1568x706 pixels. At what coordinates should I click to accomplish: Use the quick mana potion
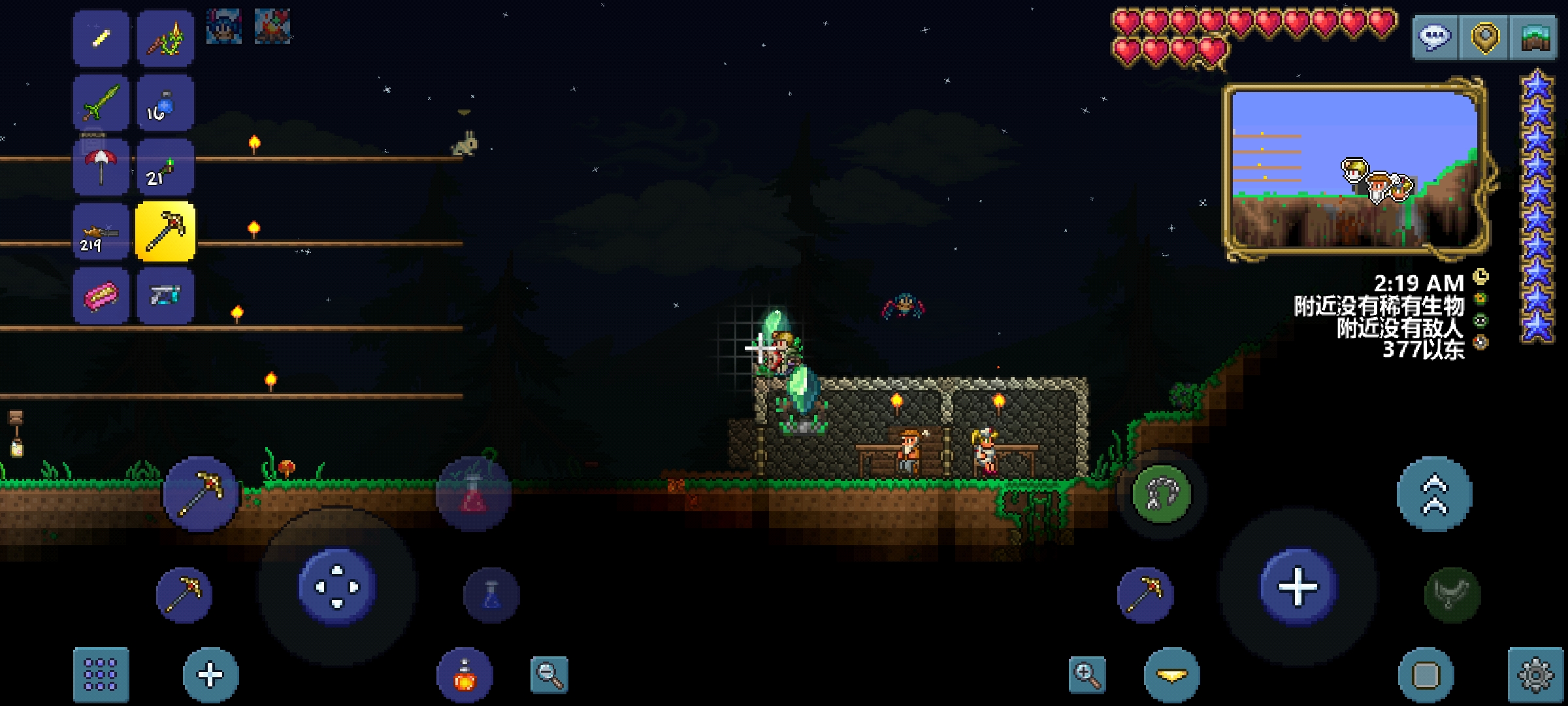(491, 595)
